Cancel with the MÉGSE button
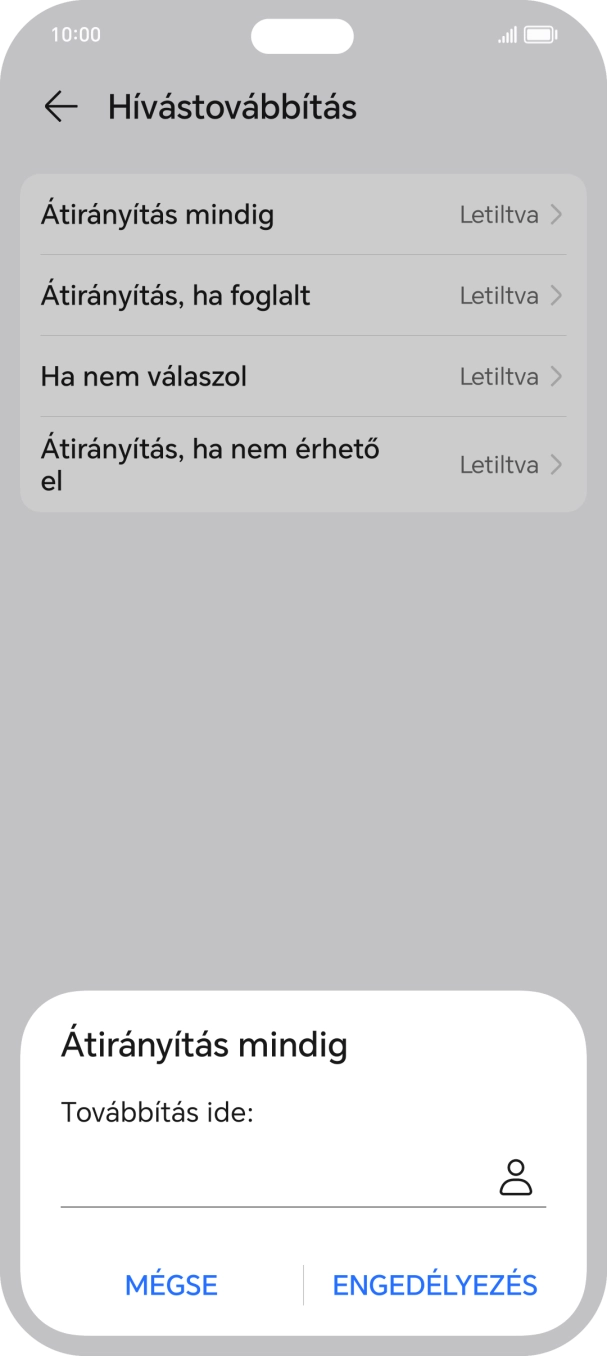 [171, 1285]
